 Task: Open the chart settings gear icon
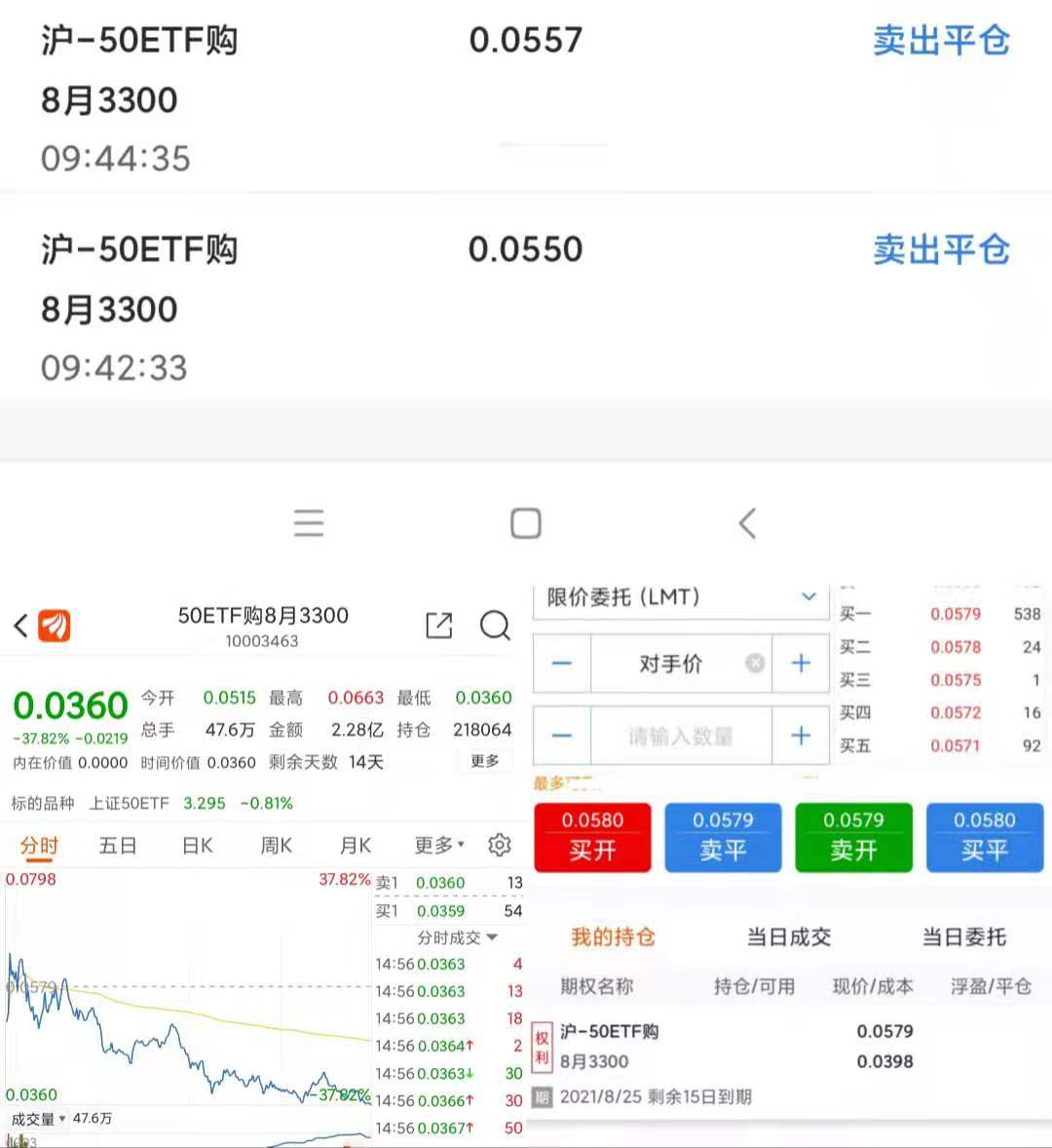pos(500,845)
